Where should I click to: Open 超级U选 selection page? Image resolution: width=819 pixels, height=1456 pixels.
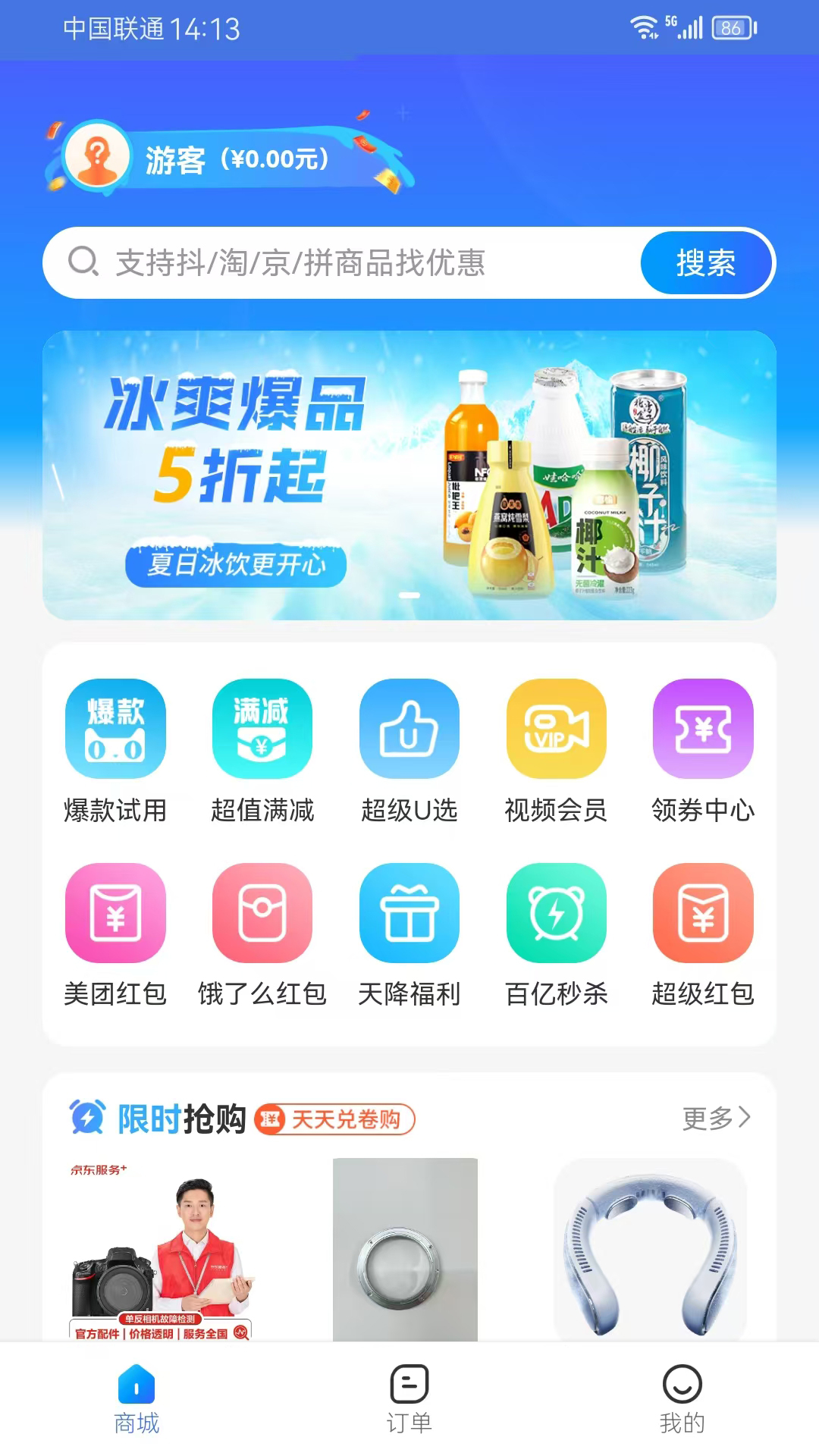[x=409, y=728]
